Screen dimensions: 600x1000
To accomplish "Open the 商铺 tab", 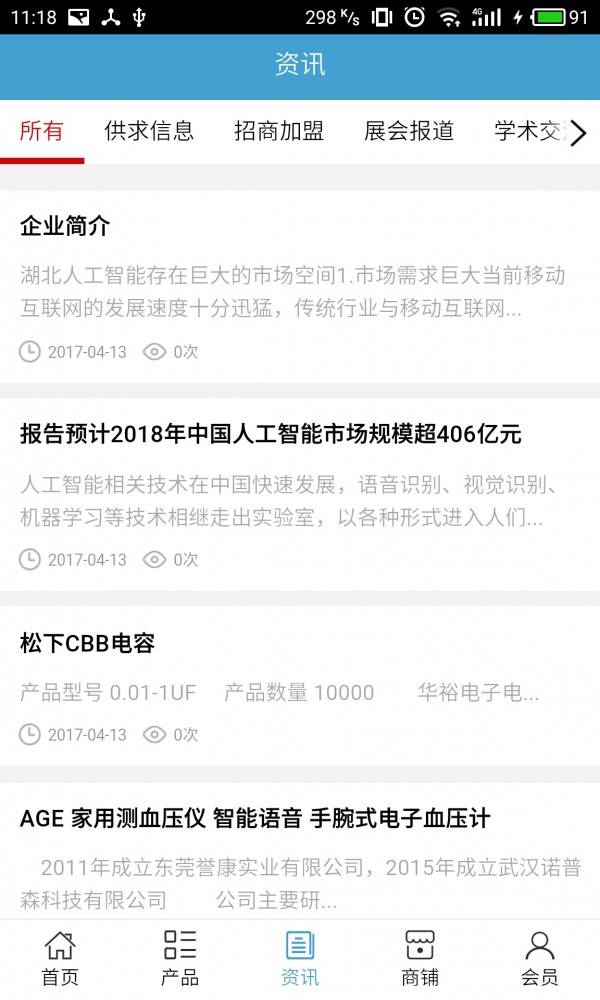I will [420, 958].
